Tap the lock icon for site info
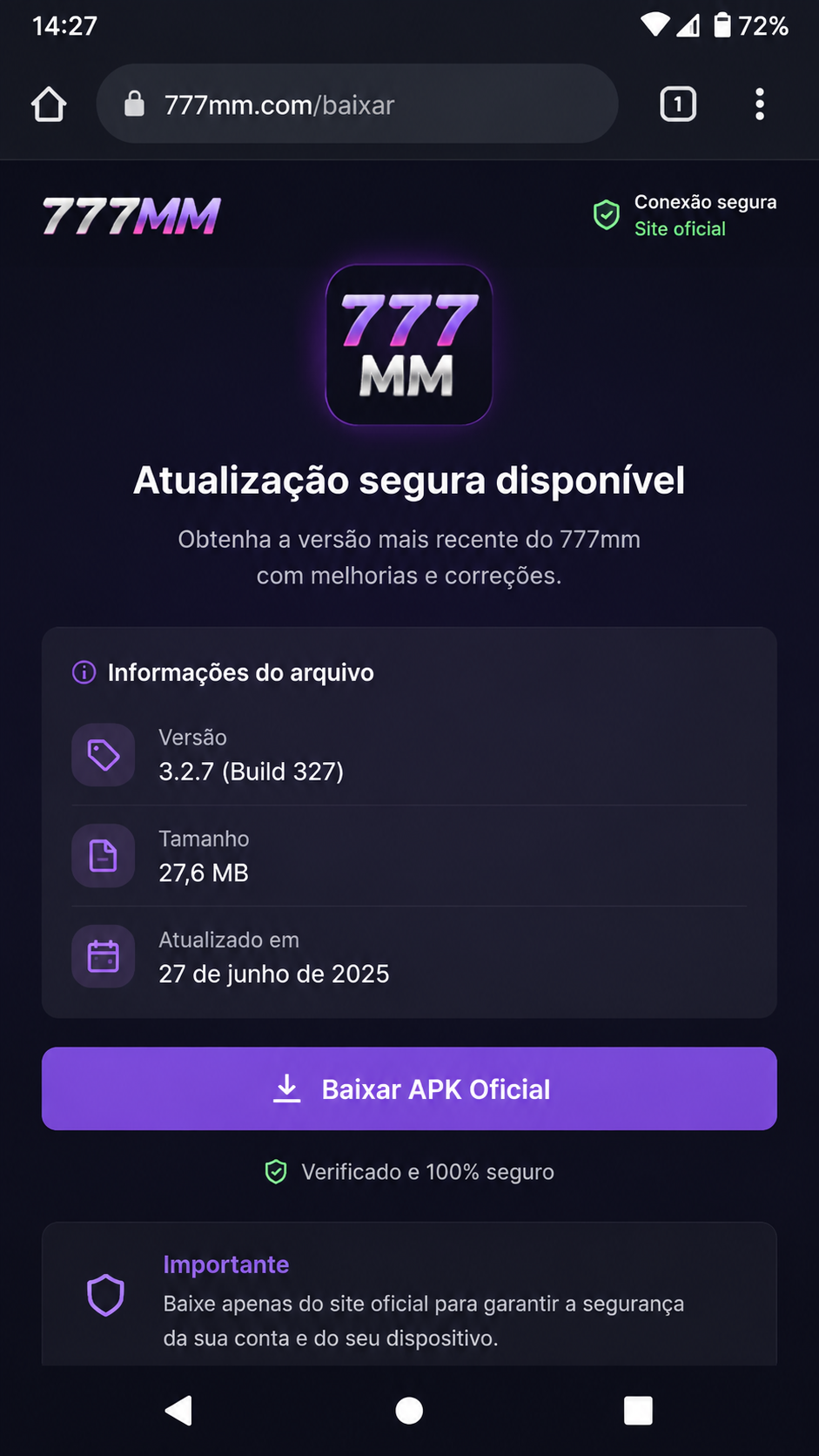 click(x=134, y=104)
